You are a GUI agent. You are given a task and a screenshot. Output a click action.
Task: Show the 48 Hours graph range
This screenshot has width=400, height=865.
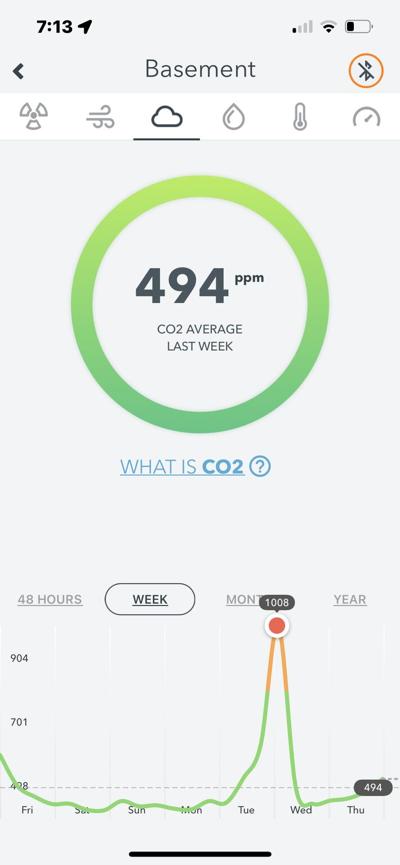pos(50,599)
